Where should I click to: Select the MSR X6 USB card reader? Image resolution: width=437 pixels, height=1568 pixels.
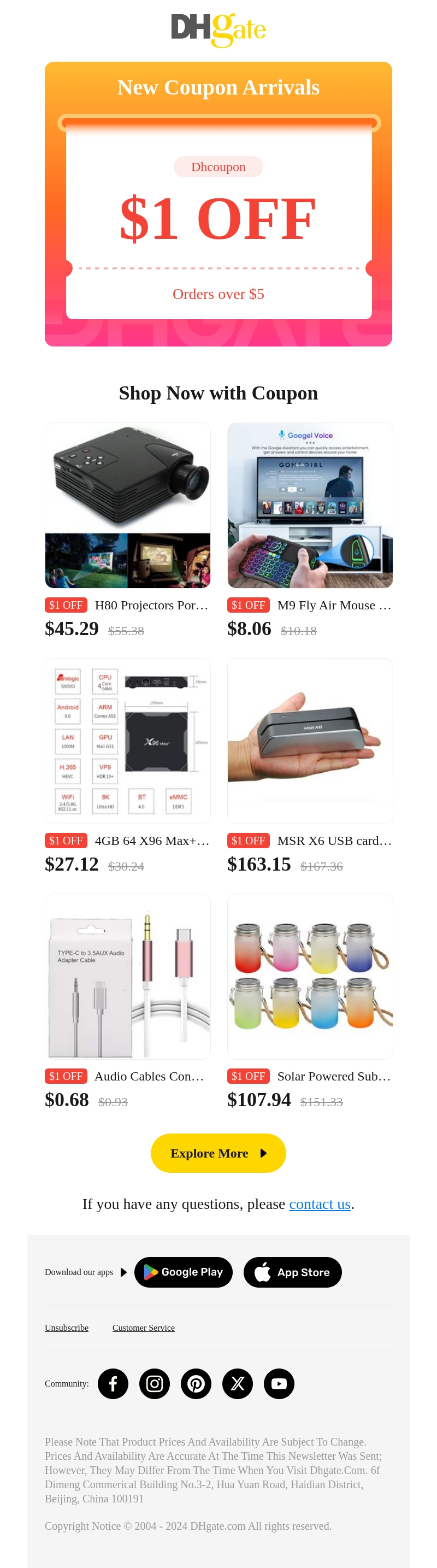tap(310, 741)
